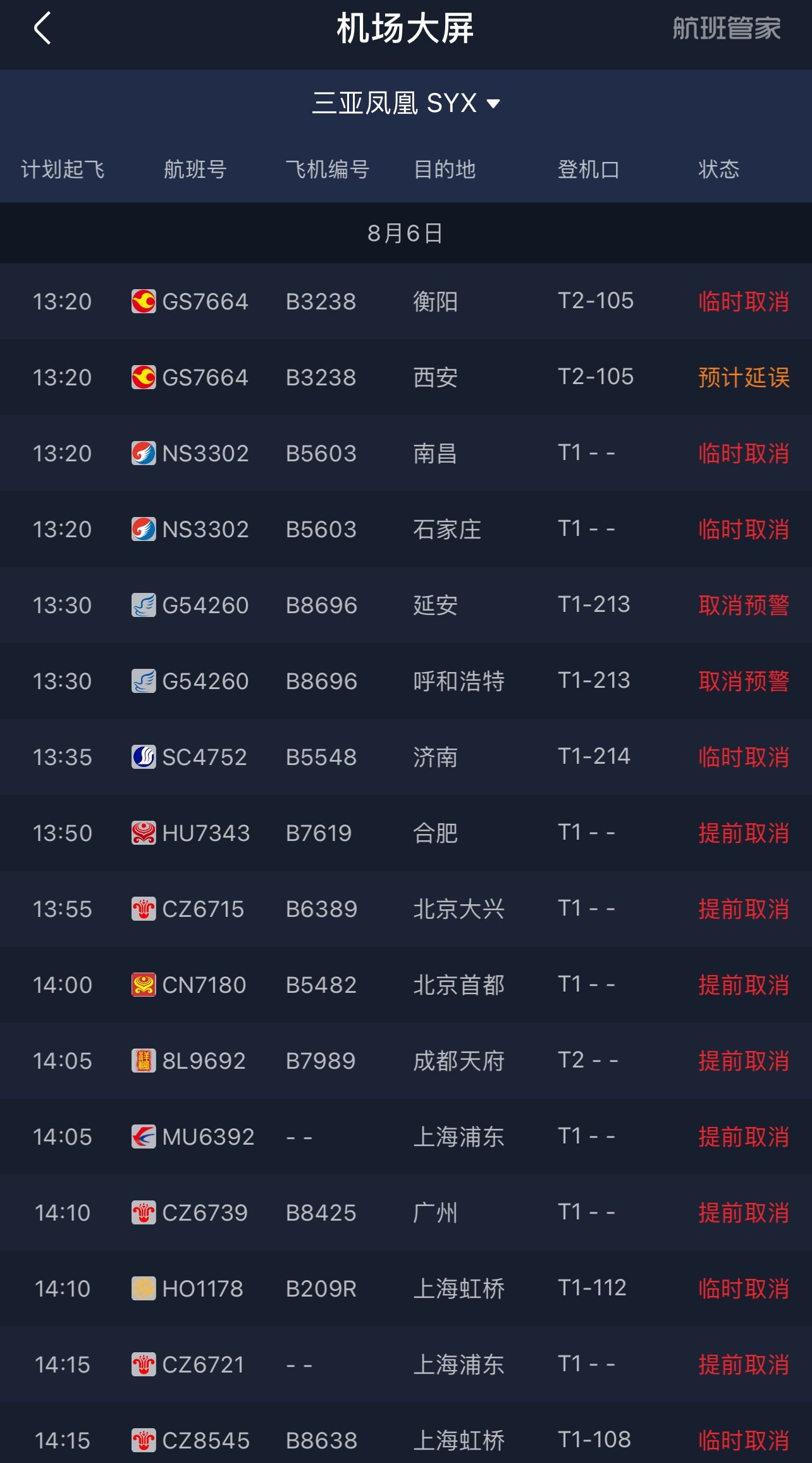The height and width of the screenshot is (1463, 812).
Task: Open flight CZ6721 to 上海浦东
Action: click(x=406, y=1364)
